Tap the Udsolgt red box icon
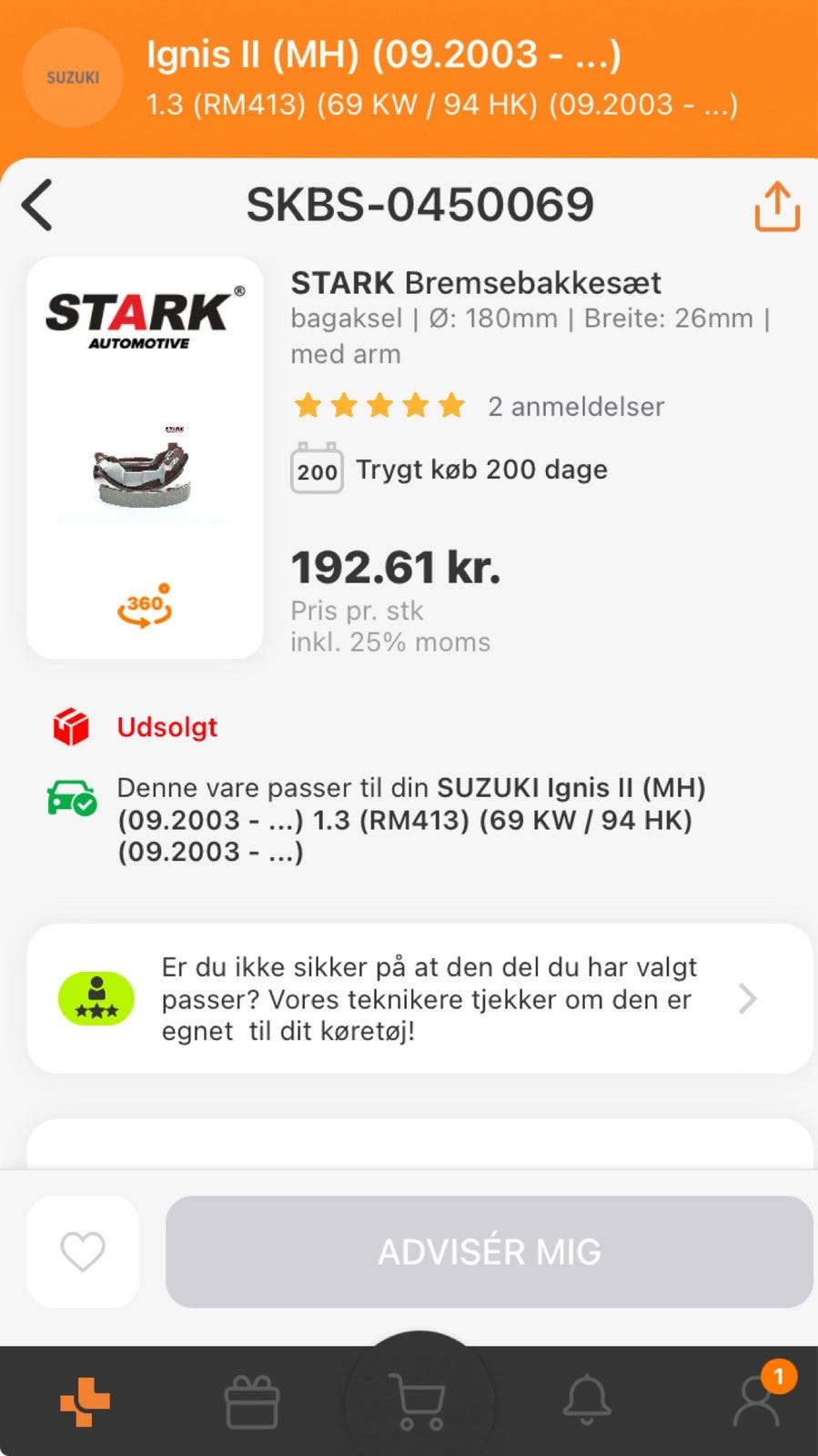The height and width of the screenshot is (1456, 818). coord(70,726)
